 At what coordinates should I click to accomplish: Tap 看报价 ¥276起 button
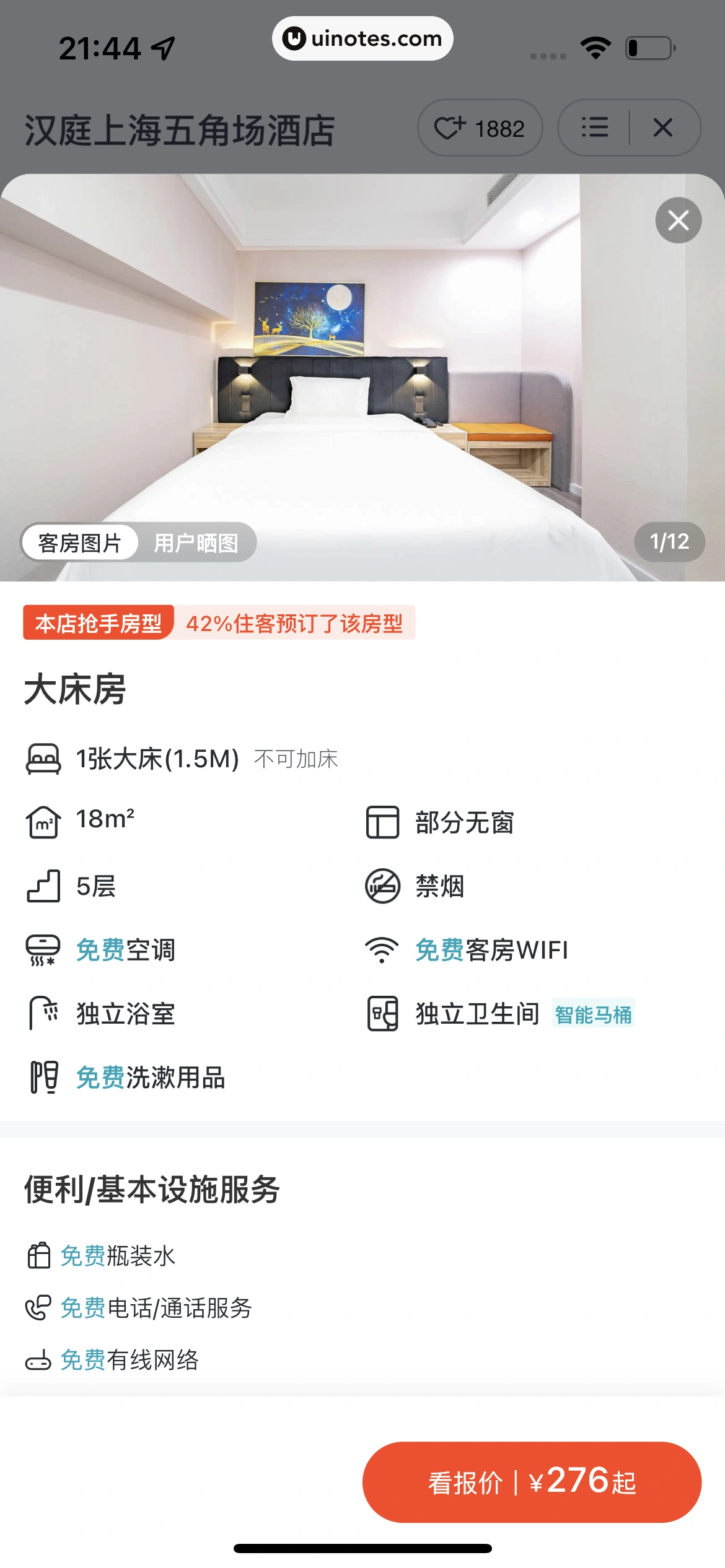coord(532,1482)
